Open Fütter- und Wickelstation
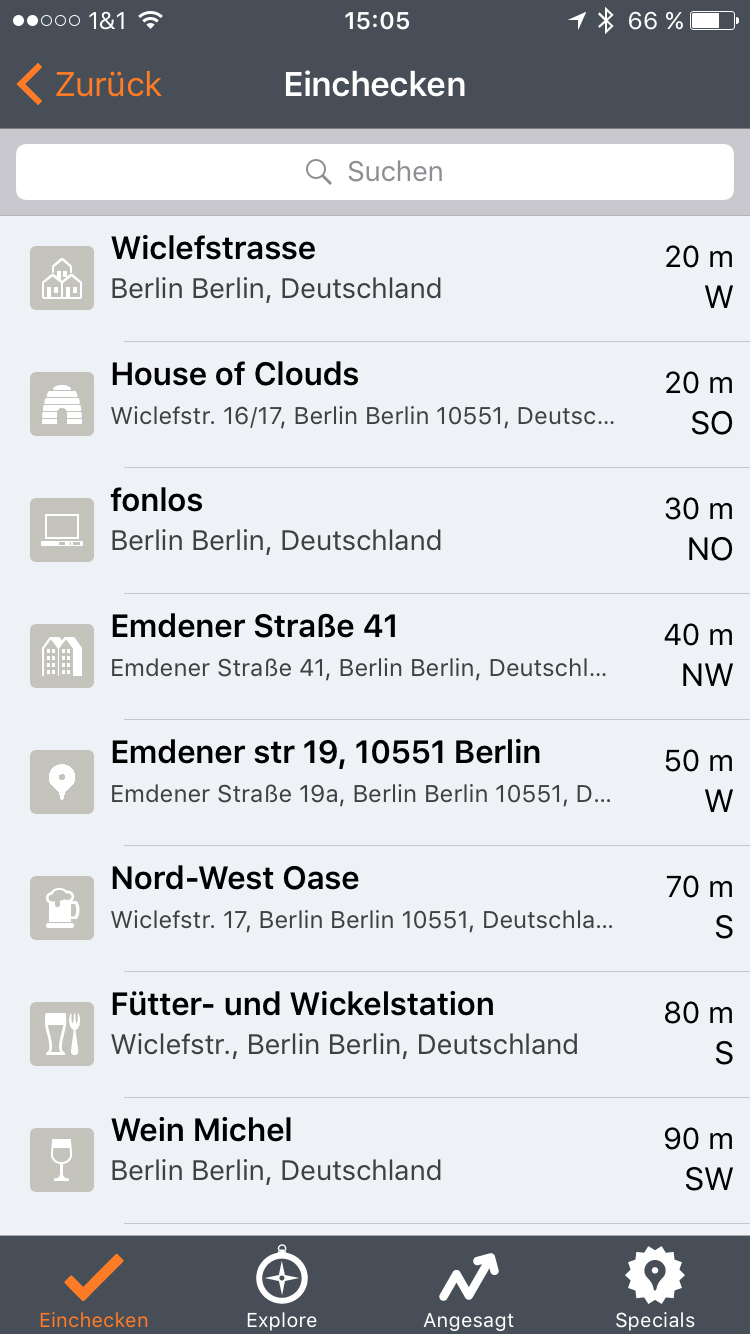Image resolution: width=750 pixels, height=1334 pixels. coord(375,1024)
